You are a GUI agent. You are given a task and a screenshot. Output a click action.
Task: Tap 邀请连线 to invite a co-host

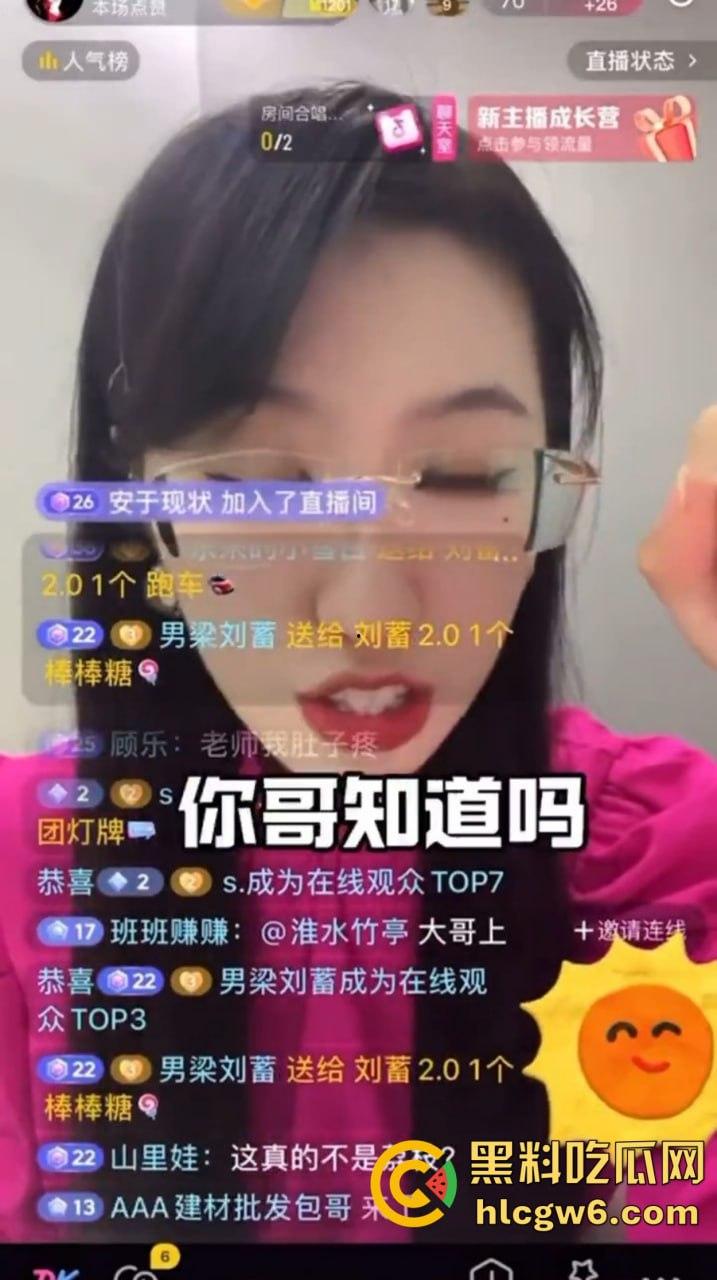(630, 931)
